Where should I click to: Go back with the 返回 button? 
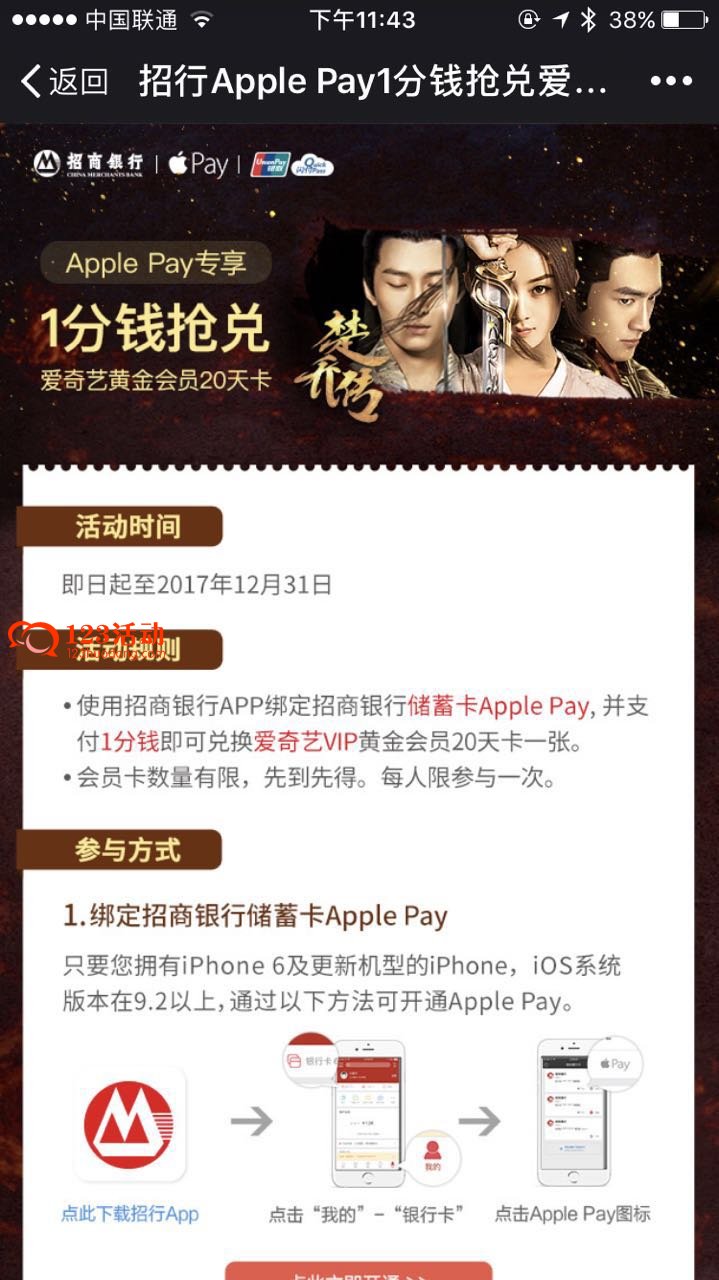[x=64, y=82]
